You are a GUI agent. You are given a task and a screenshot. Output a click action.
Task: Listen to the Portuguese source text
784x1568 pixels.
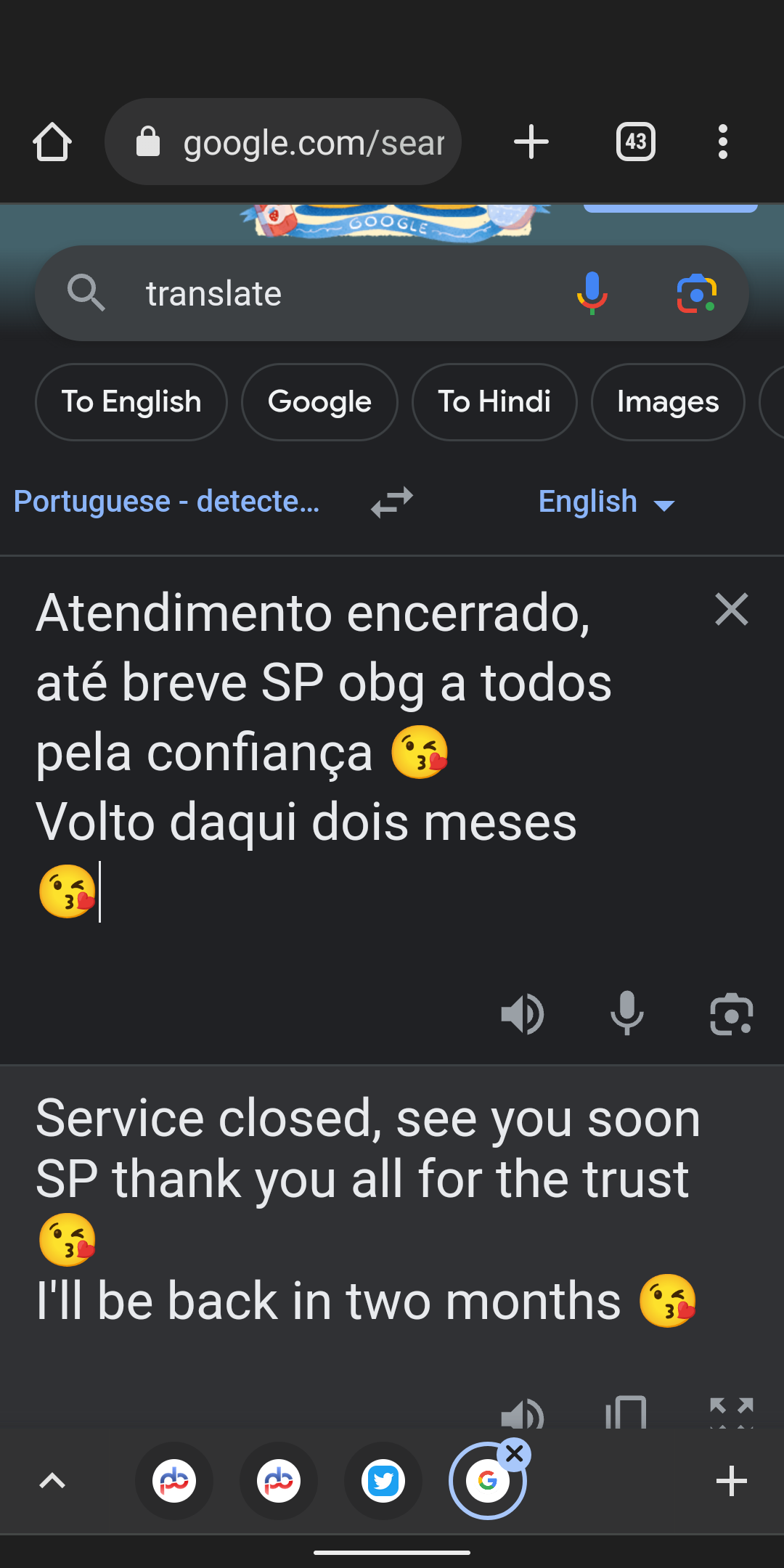click(522, 1013)
